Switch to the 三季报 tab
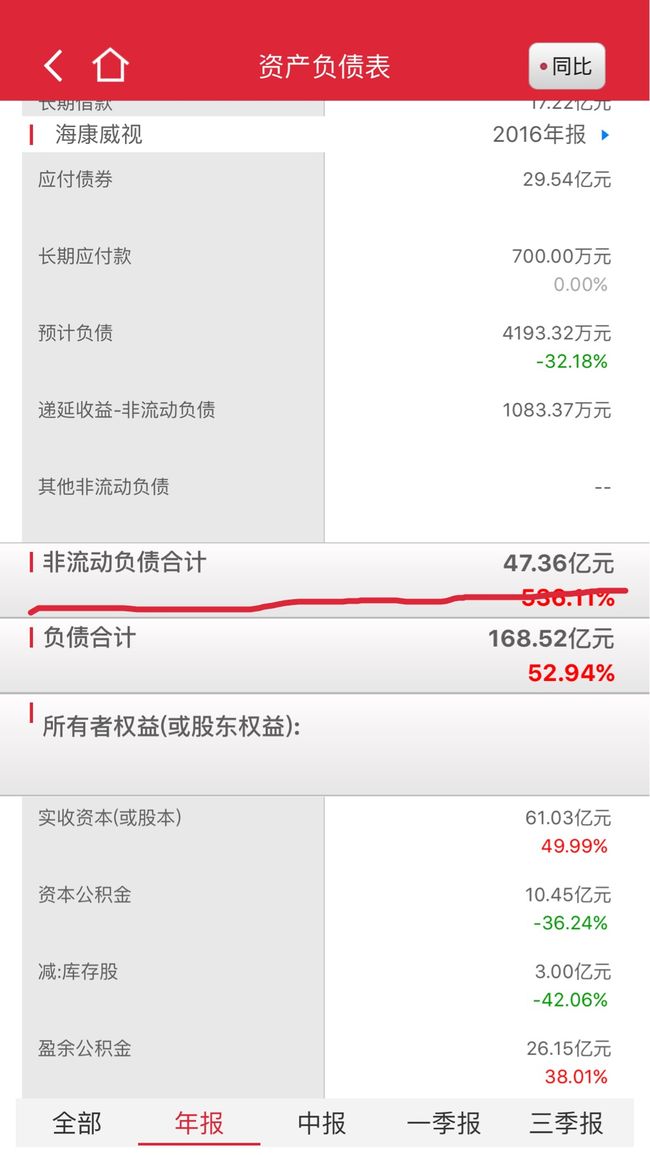This screenshot has width=650, height=1155. point(566,1123)
